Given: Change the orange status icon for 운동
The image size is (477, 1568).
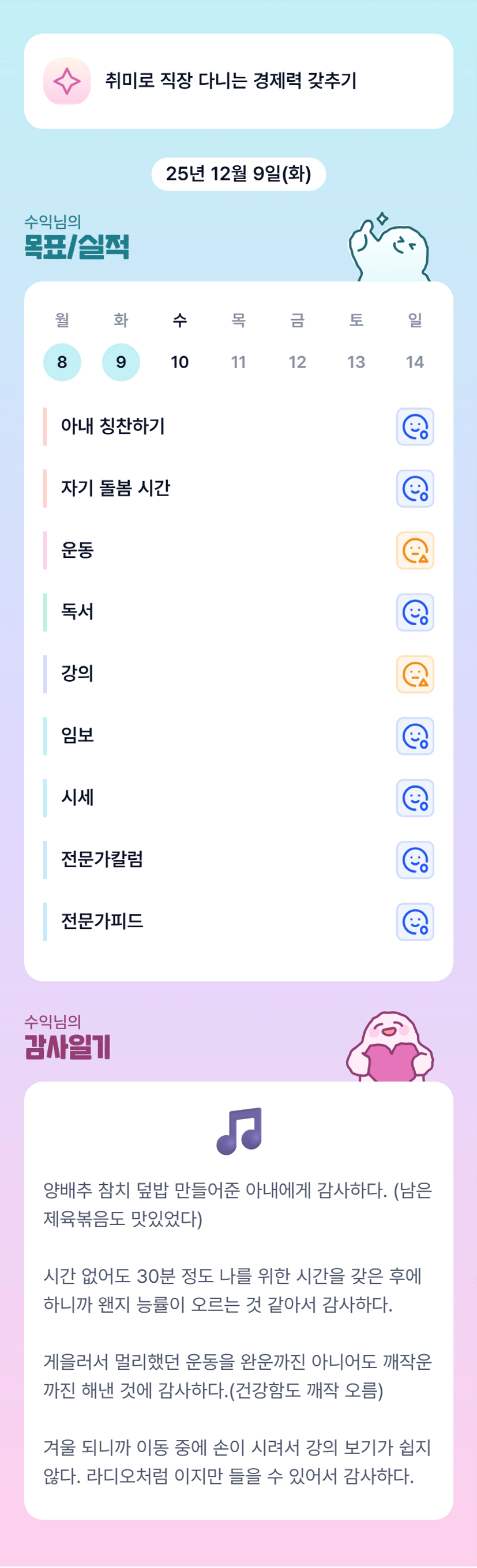Looking at the screenshot, I should pyautogui.click(x=415, y=550).
